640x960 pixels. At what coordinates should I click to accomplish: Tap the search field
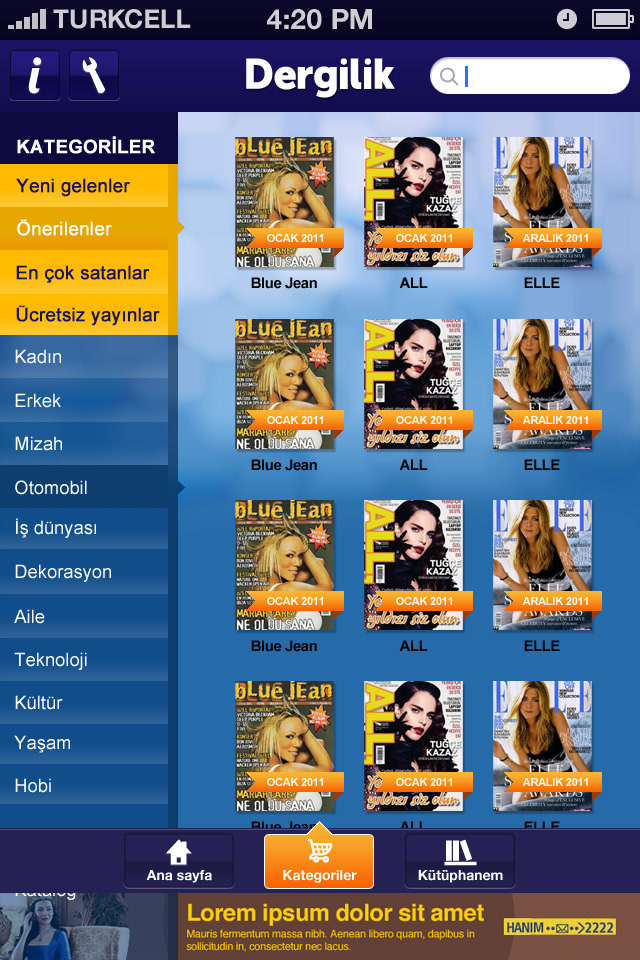click(530, 76)
